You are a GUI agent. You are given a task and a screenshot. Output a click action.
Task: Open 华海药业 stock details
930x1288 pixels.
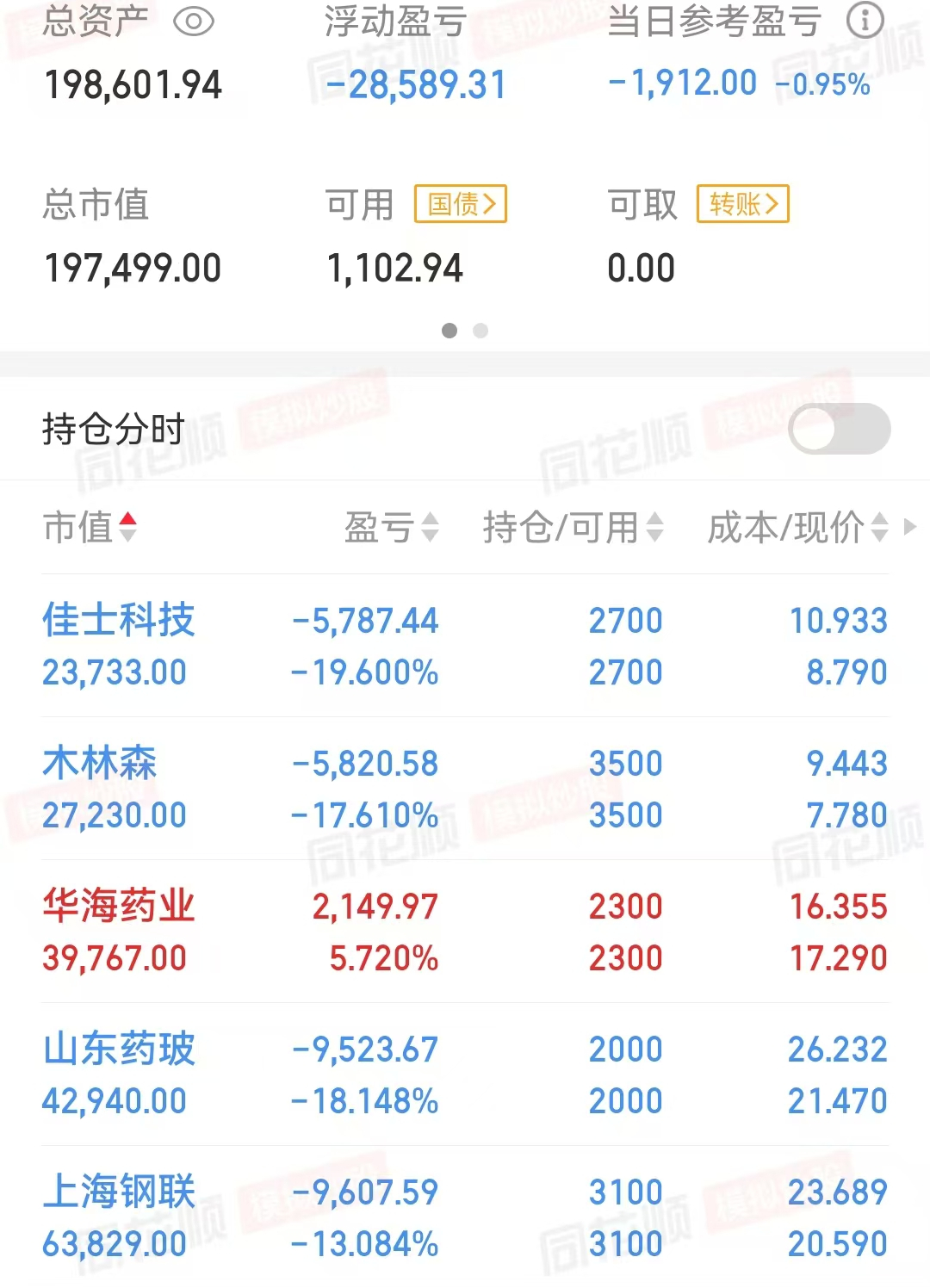119,906
